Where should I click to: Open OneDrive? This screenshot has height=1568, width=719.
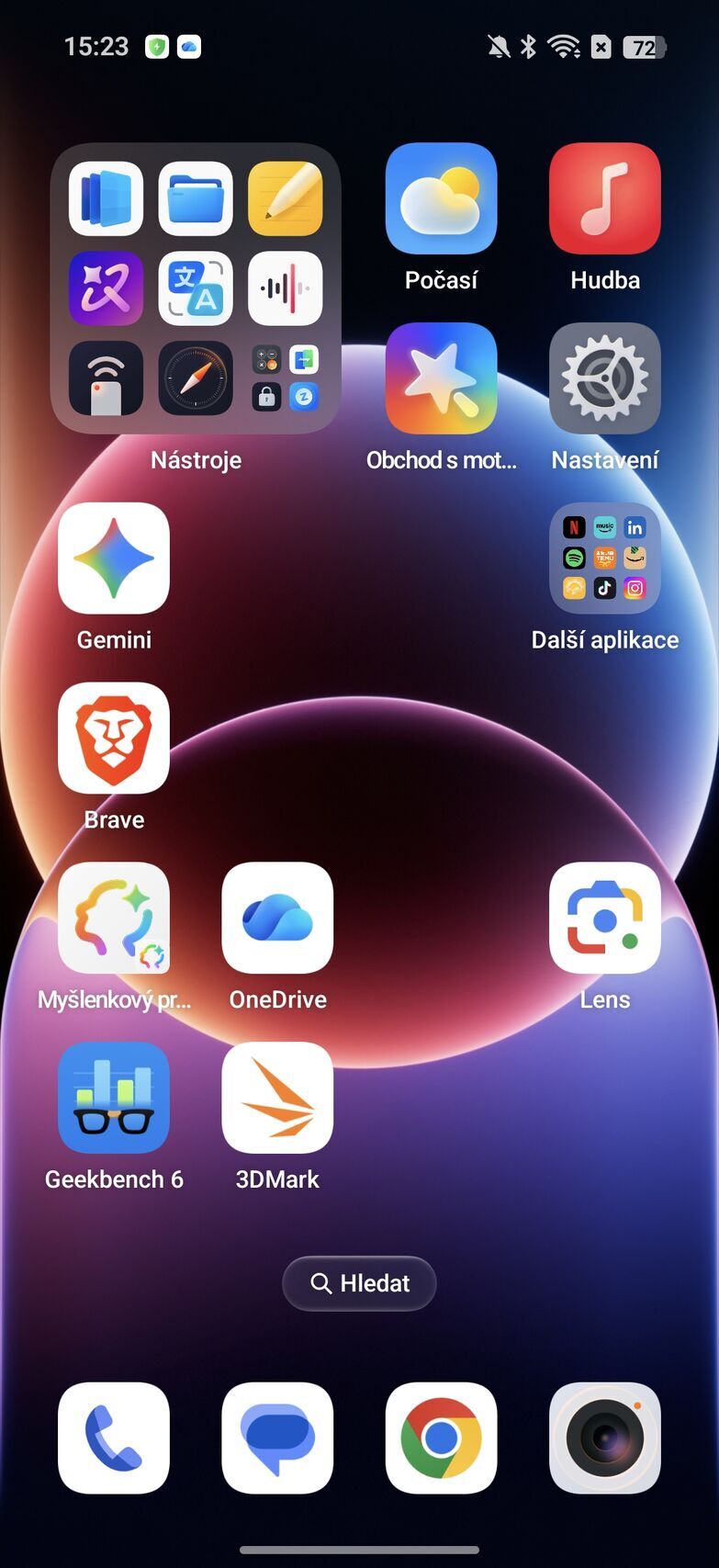coord(277,918)
